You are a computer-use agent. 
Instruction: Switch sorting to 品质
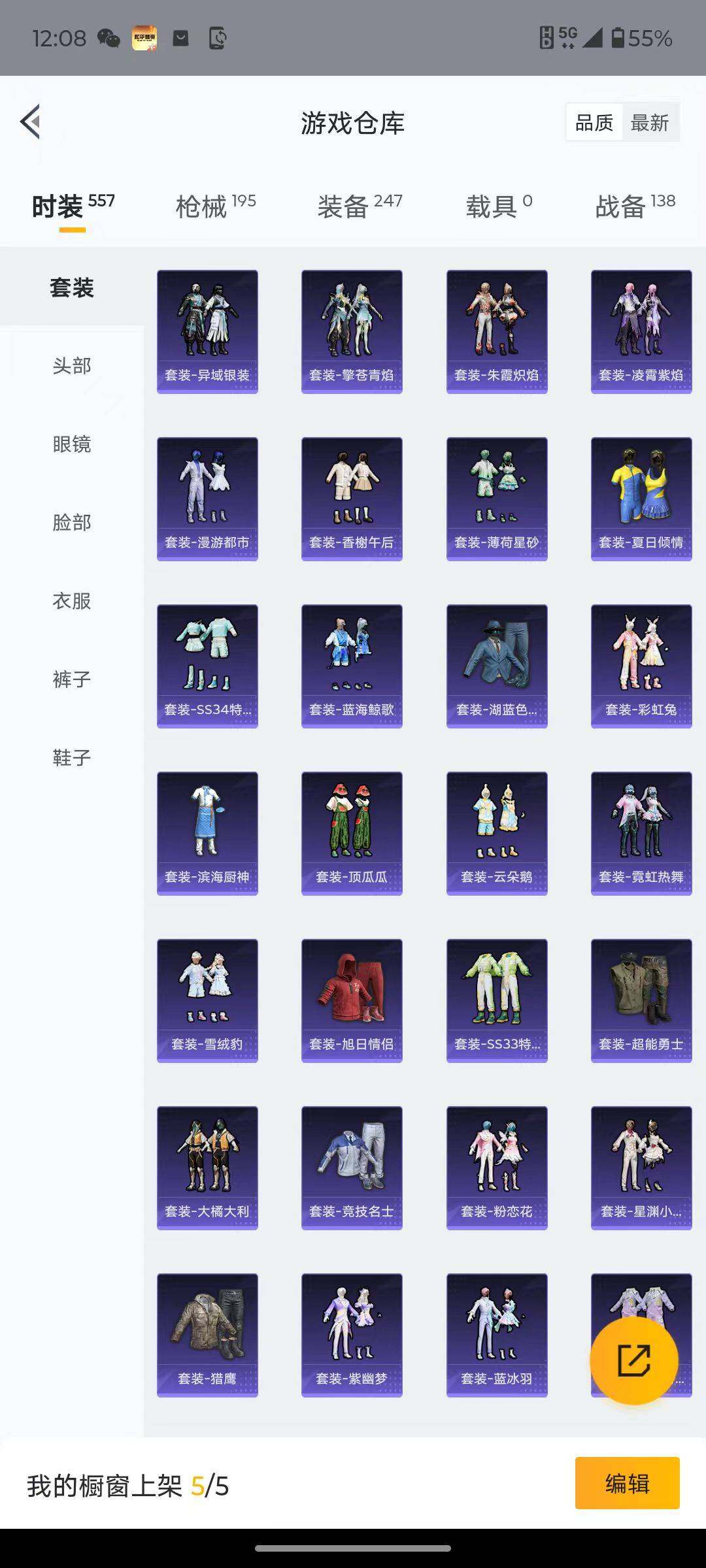[x=594, y=122]
